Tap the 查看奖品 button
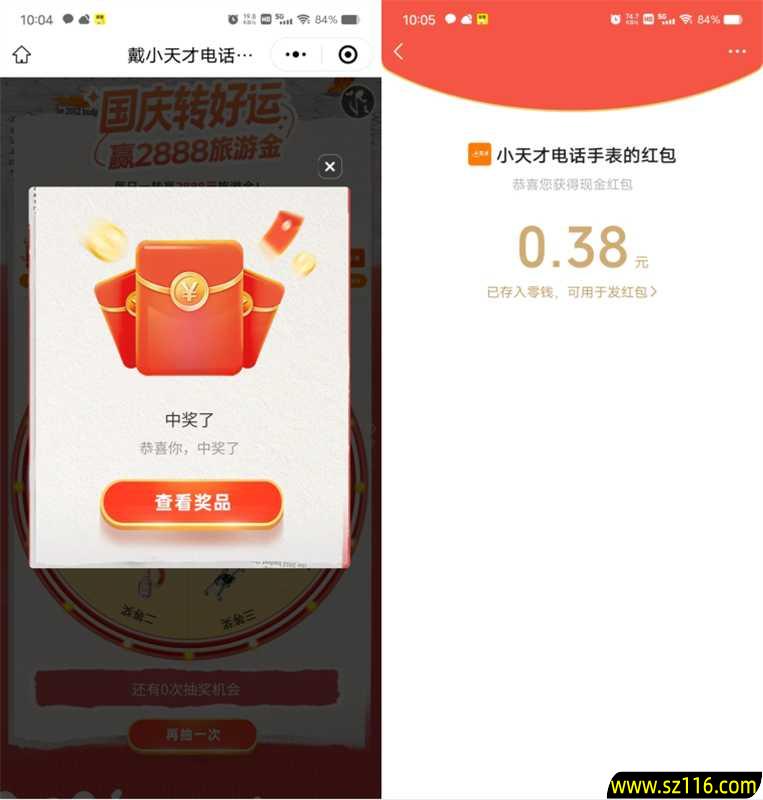Screen dimensions: 763x800 click(192, 502)
